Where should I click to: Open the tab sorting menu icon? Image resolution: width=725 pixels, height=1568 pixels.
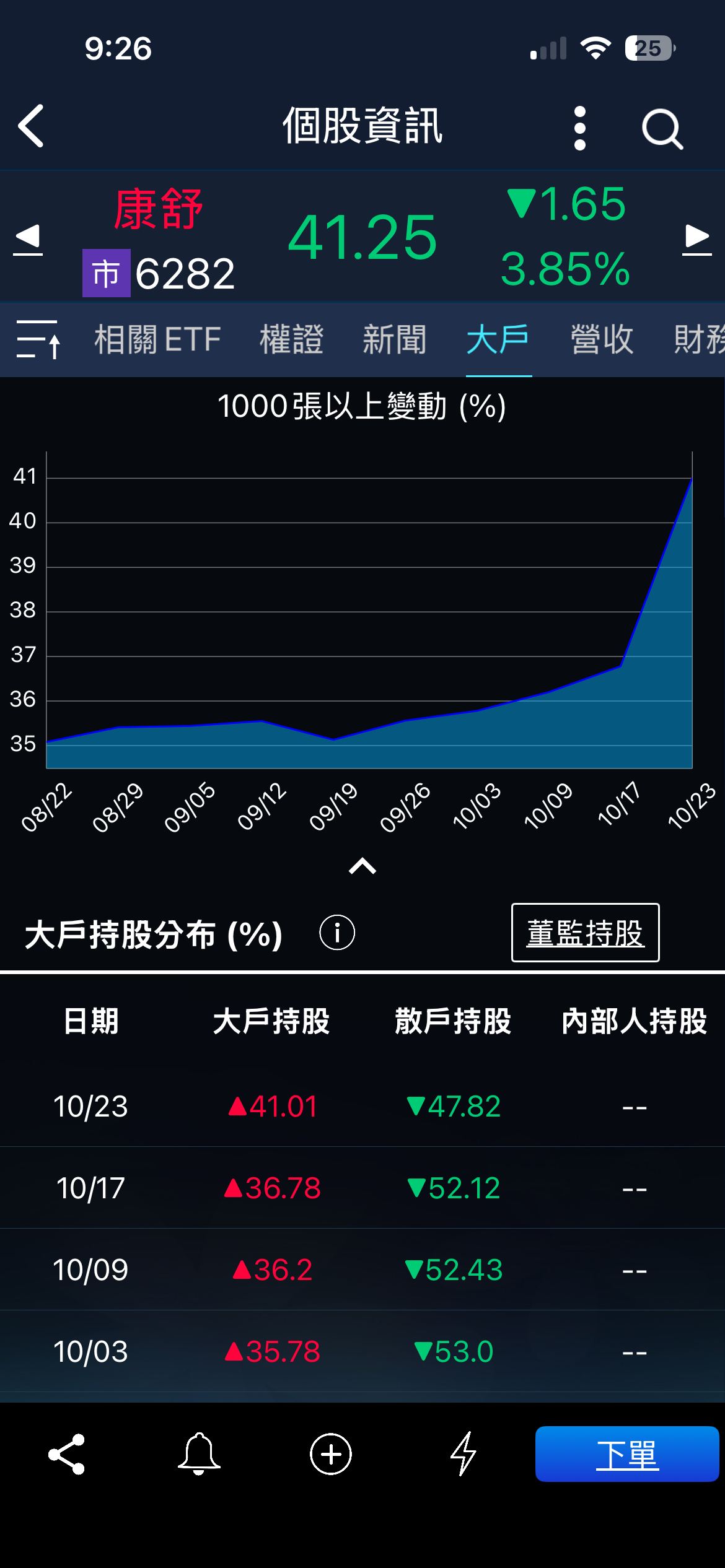click(x=38, y=339)
